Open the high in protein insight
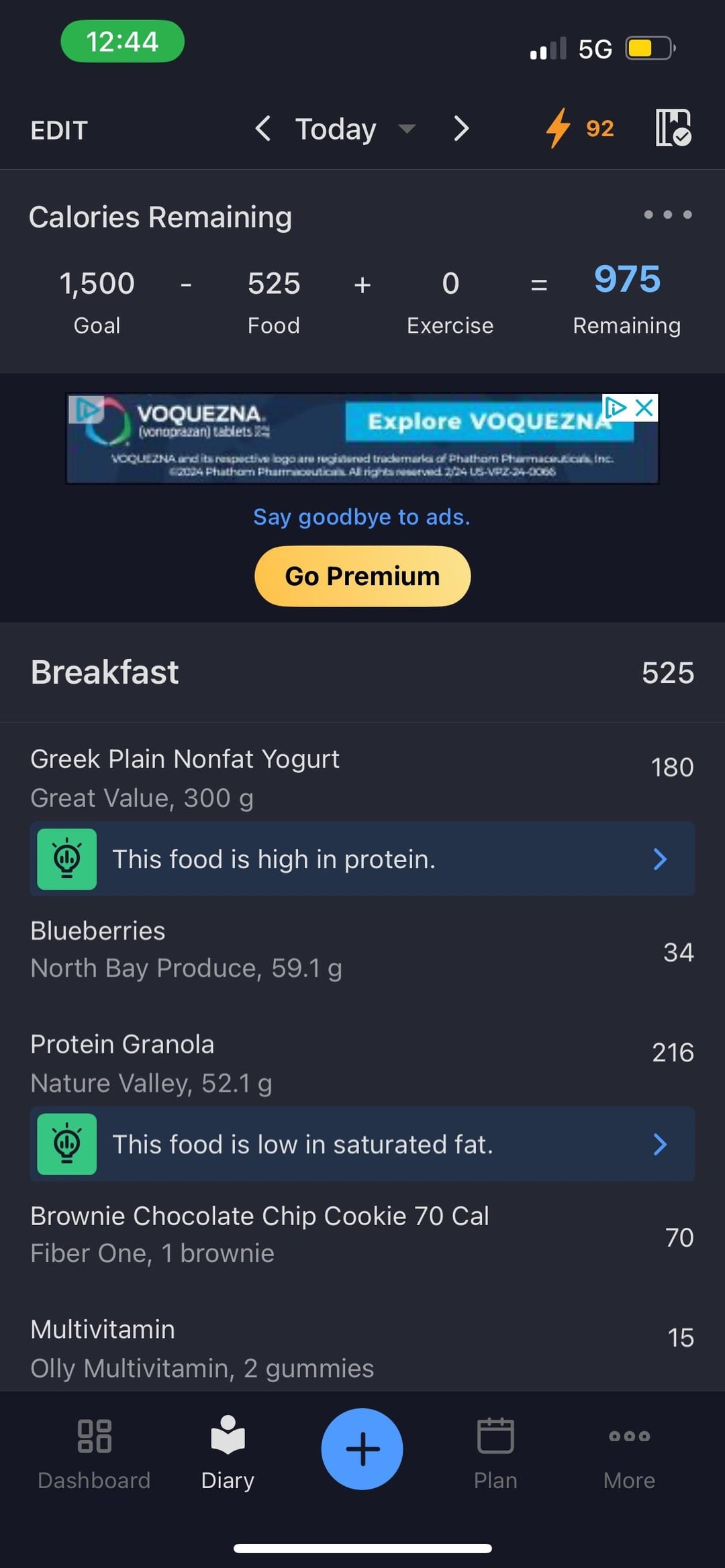This screenshot has width=725, height=1568. pos(362,859)
